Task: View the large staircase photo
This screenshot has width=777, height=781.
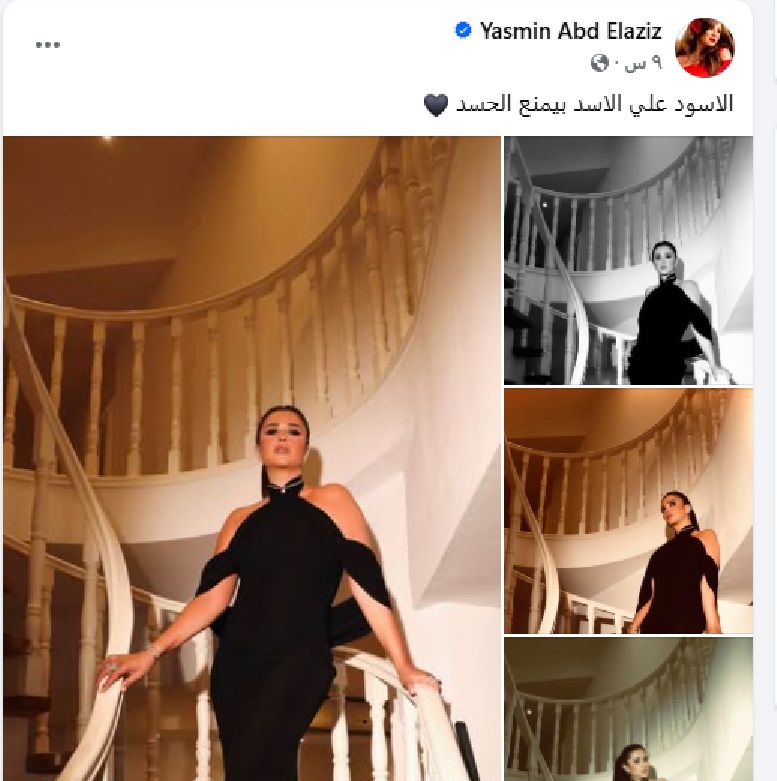Action: pyautogui.click(x=252, y=458)
